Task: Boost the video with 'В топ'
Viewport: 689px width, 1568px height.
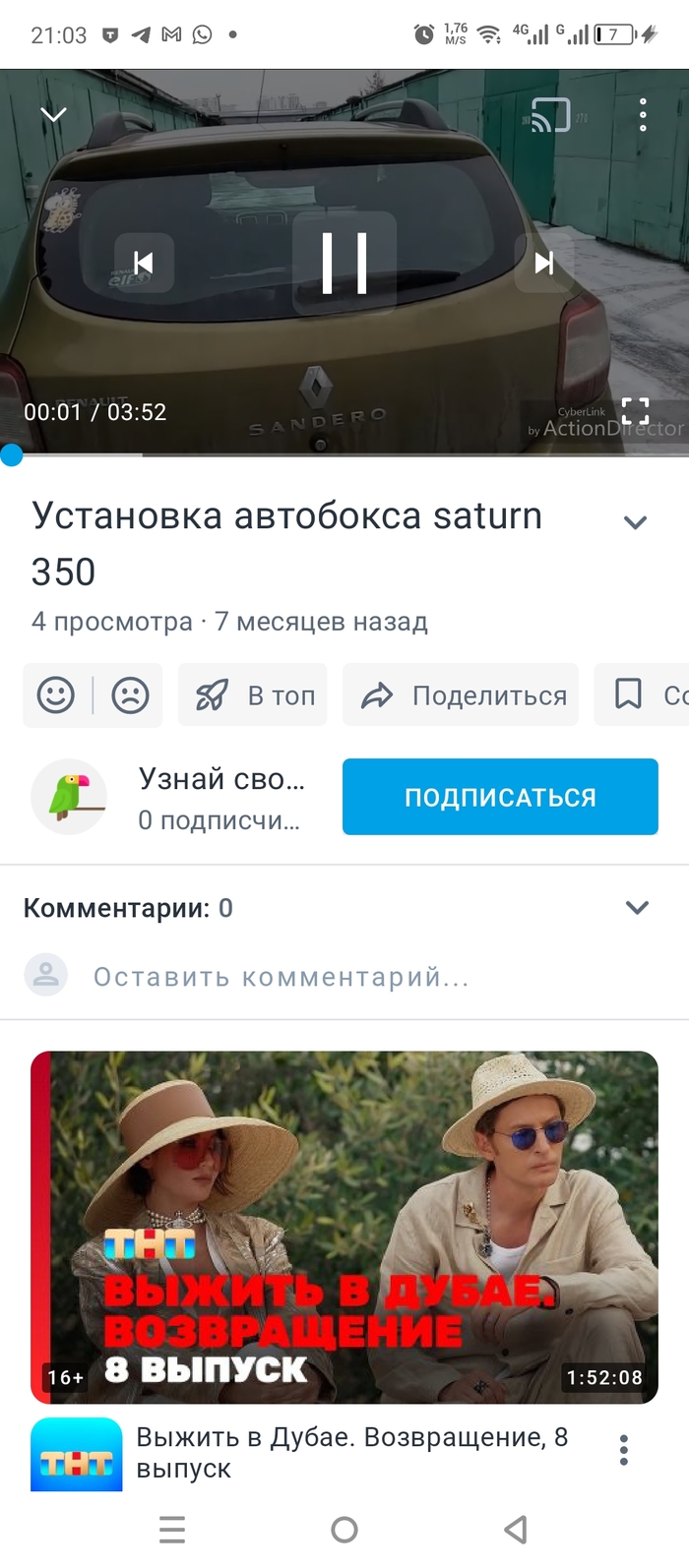Action: tap(253, 695)
